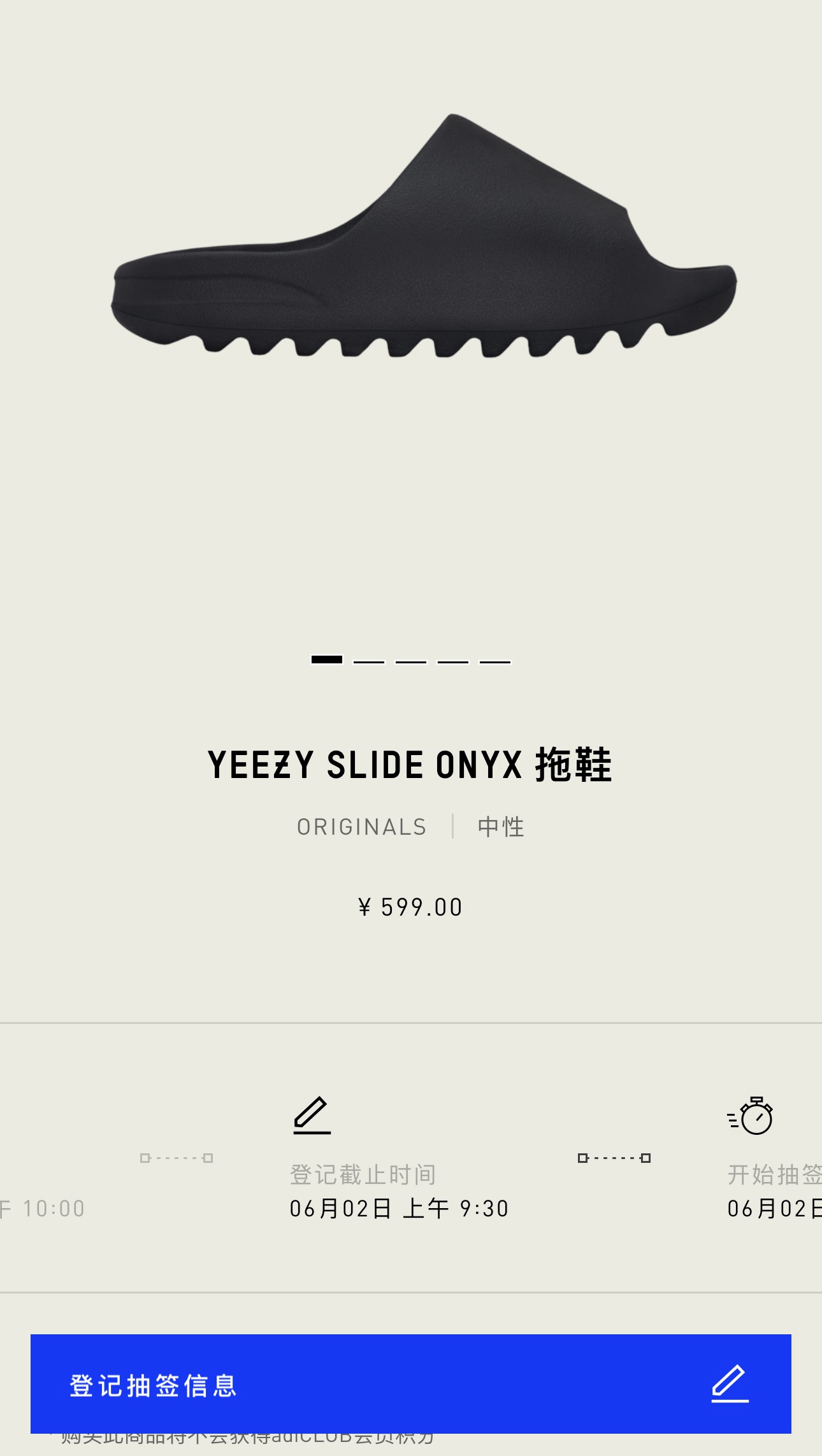
Task: Tap the 登记抽签信息 registration button
Action: (410, 1384)
